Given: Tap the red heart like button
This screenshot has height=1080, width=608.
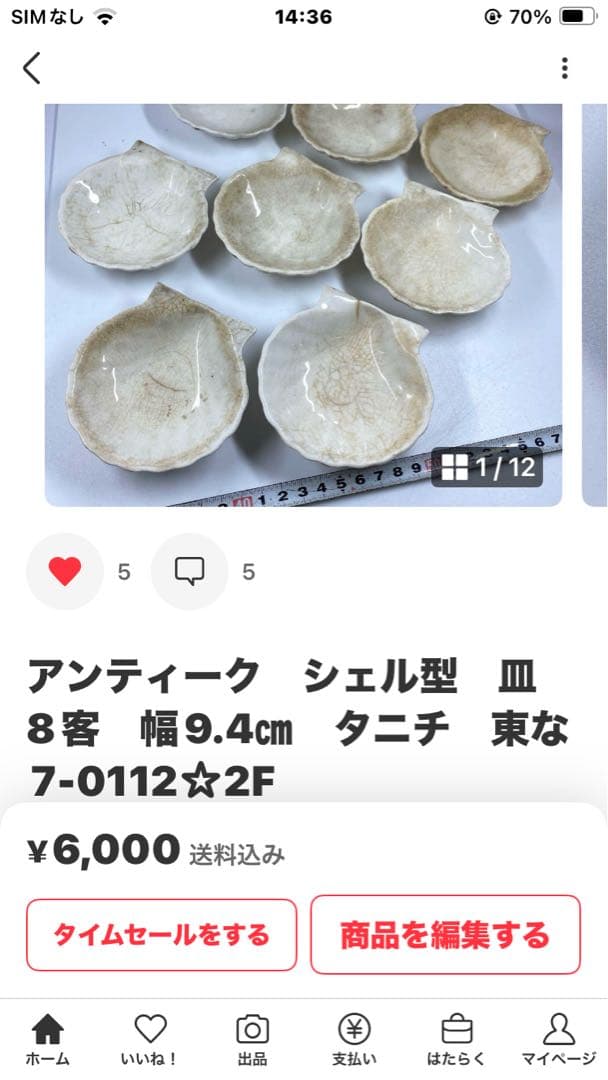Looking at the screenshot, I should (x=65, y=572).
